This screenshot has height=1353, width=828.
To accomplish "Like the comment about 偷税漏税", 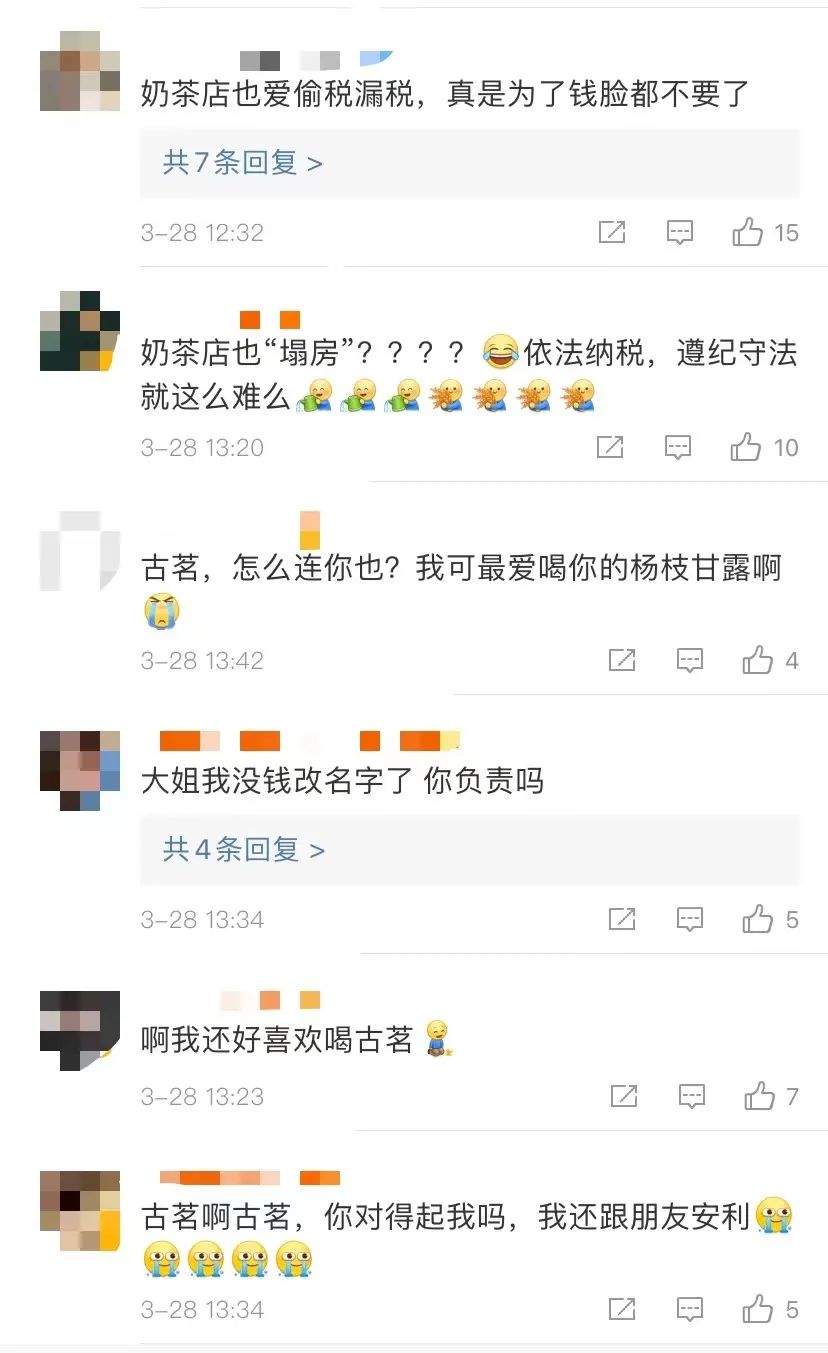I will [748, 233].
